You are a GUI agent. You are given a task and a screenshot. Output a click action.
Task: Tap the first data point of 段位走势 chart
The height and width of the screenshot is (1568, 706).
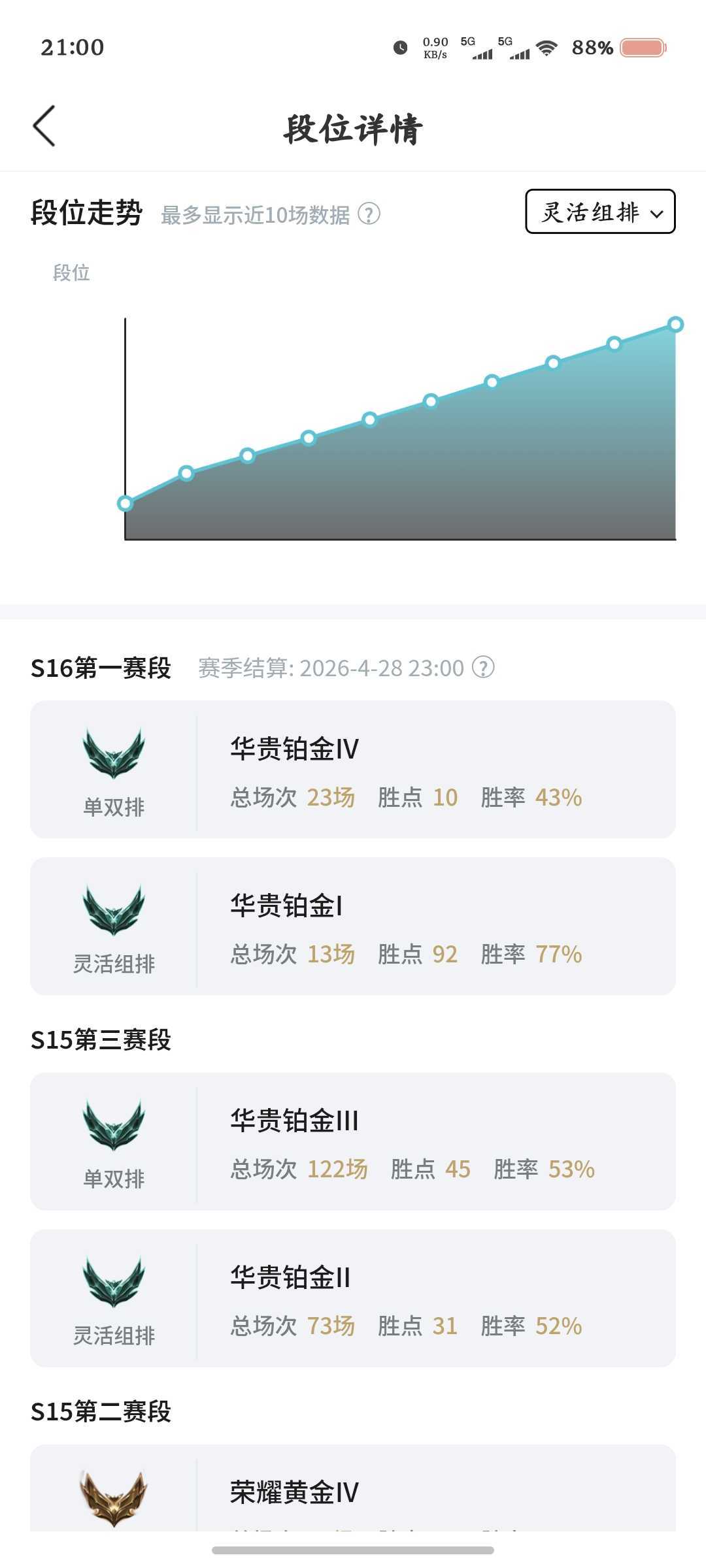(x=126, y=502)
